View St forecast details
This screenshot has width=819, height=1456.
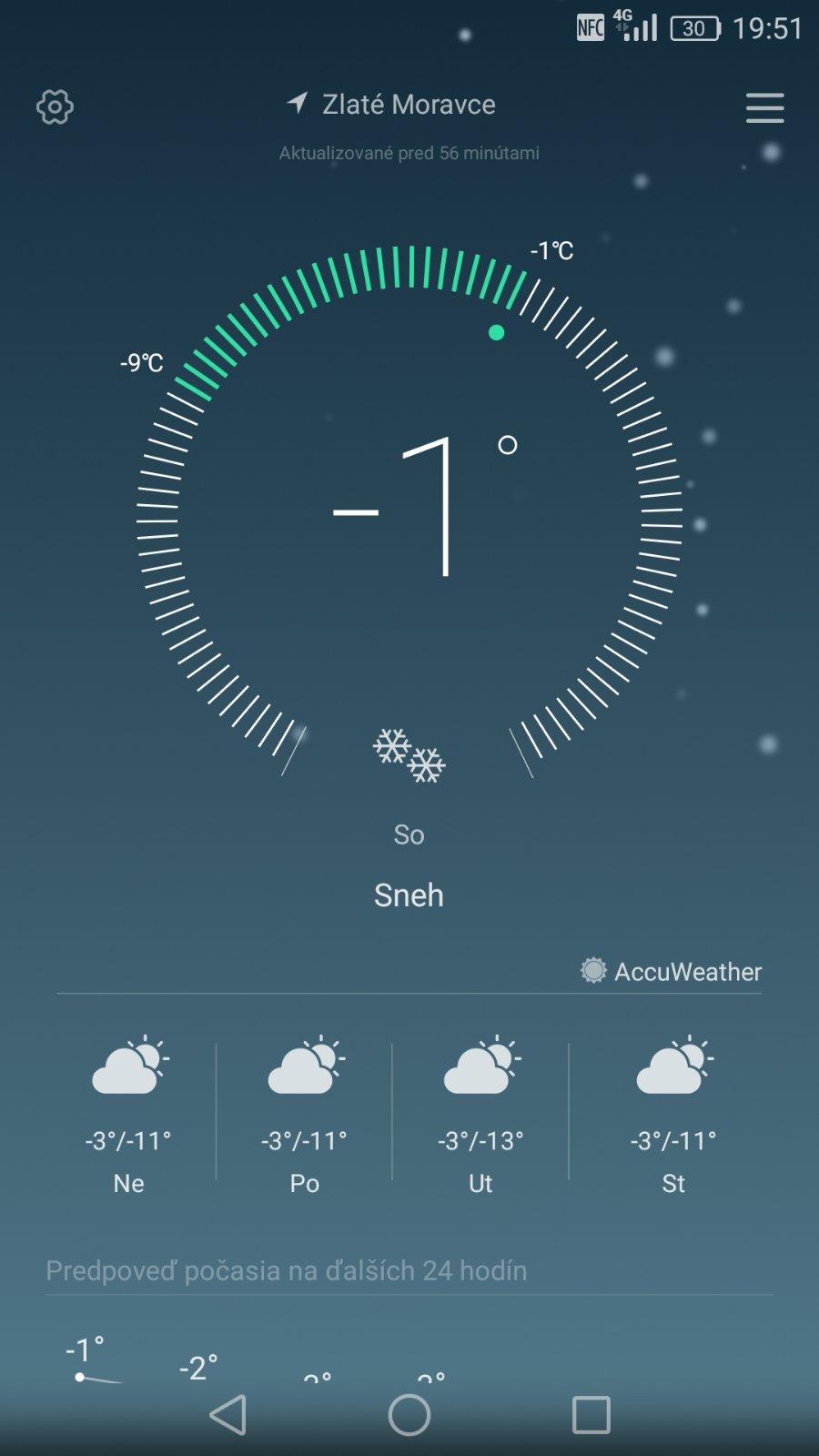673,1112
